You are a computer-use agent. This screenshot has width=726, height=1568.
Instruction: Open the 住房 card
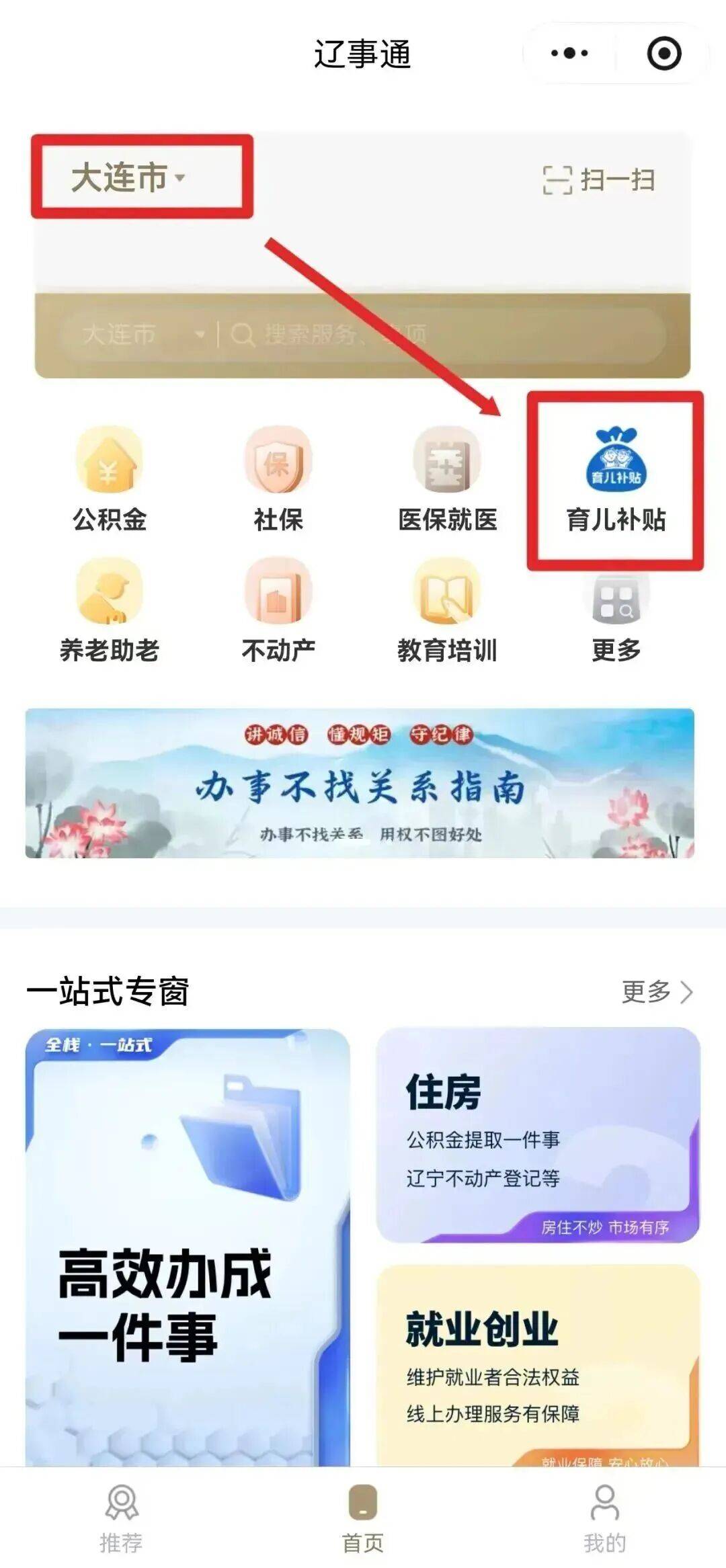[538, 1134]
